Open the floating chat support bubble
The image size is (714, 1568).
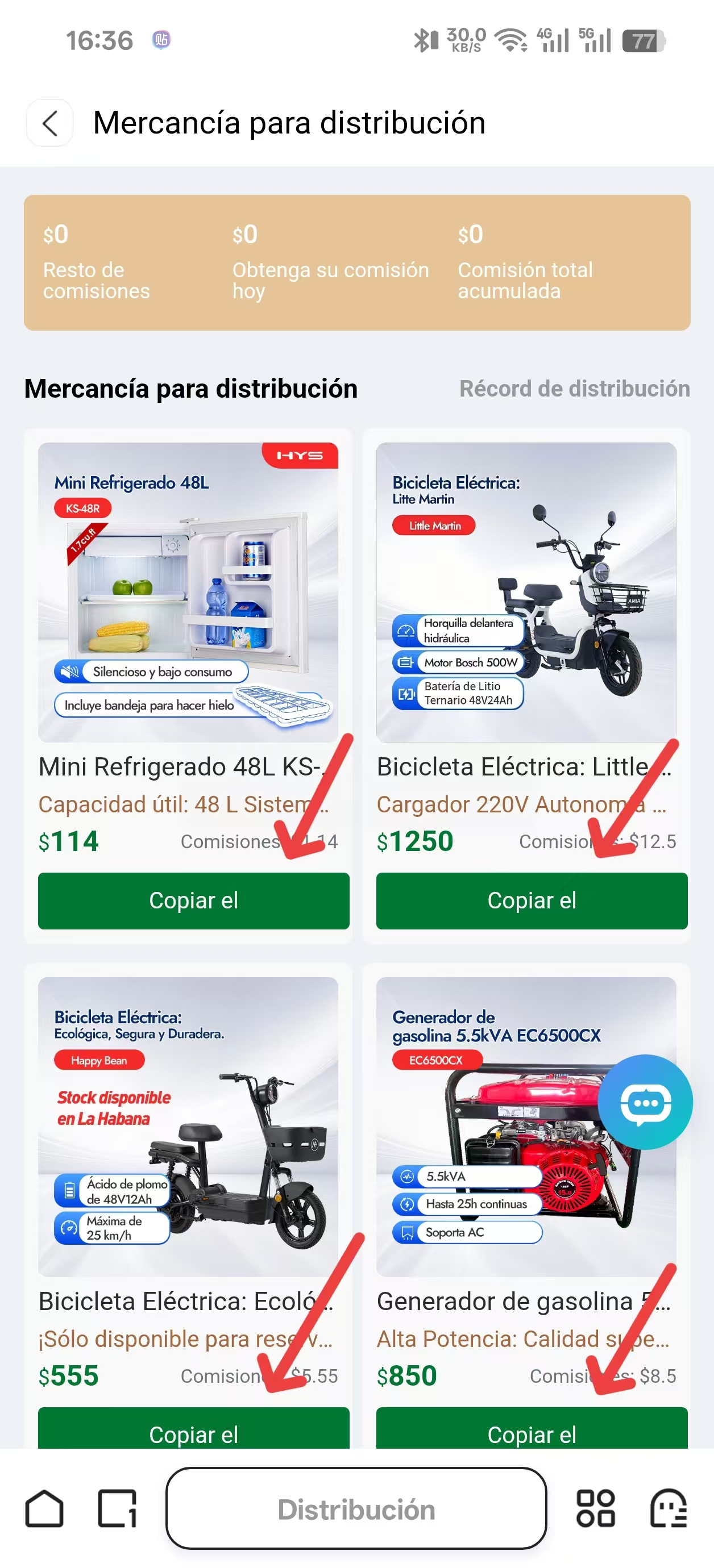click(x=645, y=1102)
